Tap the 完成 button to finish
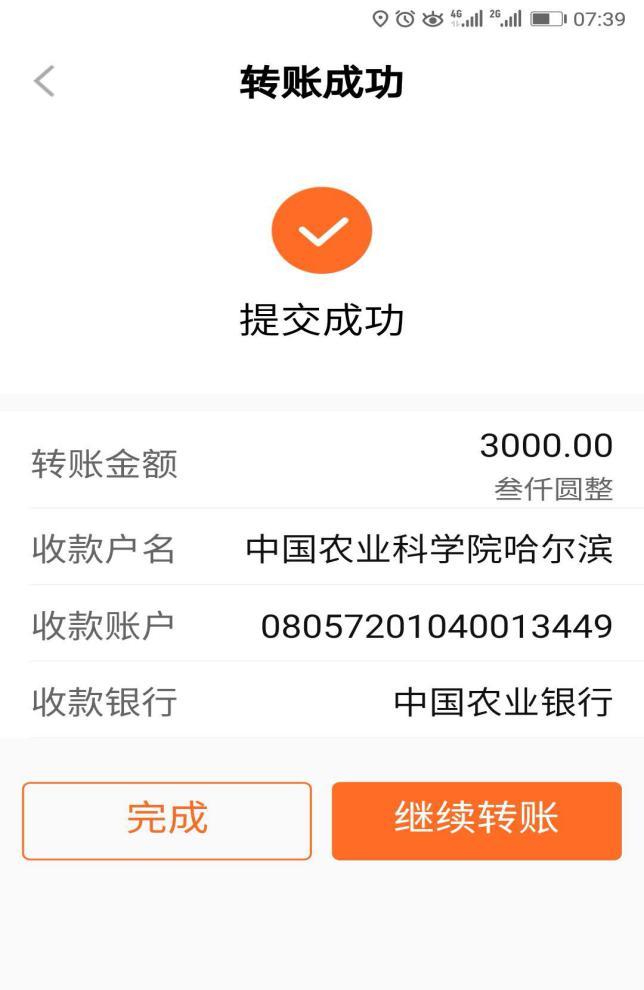This screenshot has height=990, width=644. 167,820
